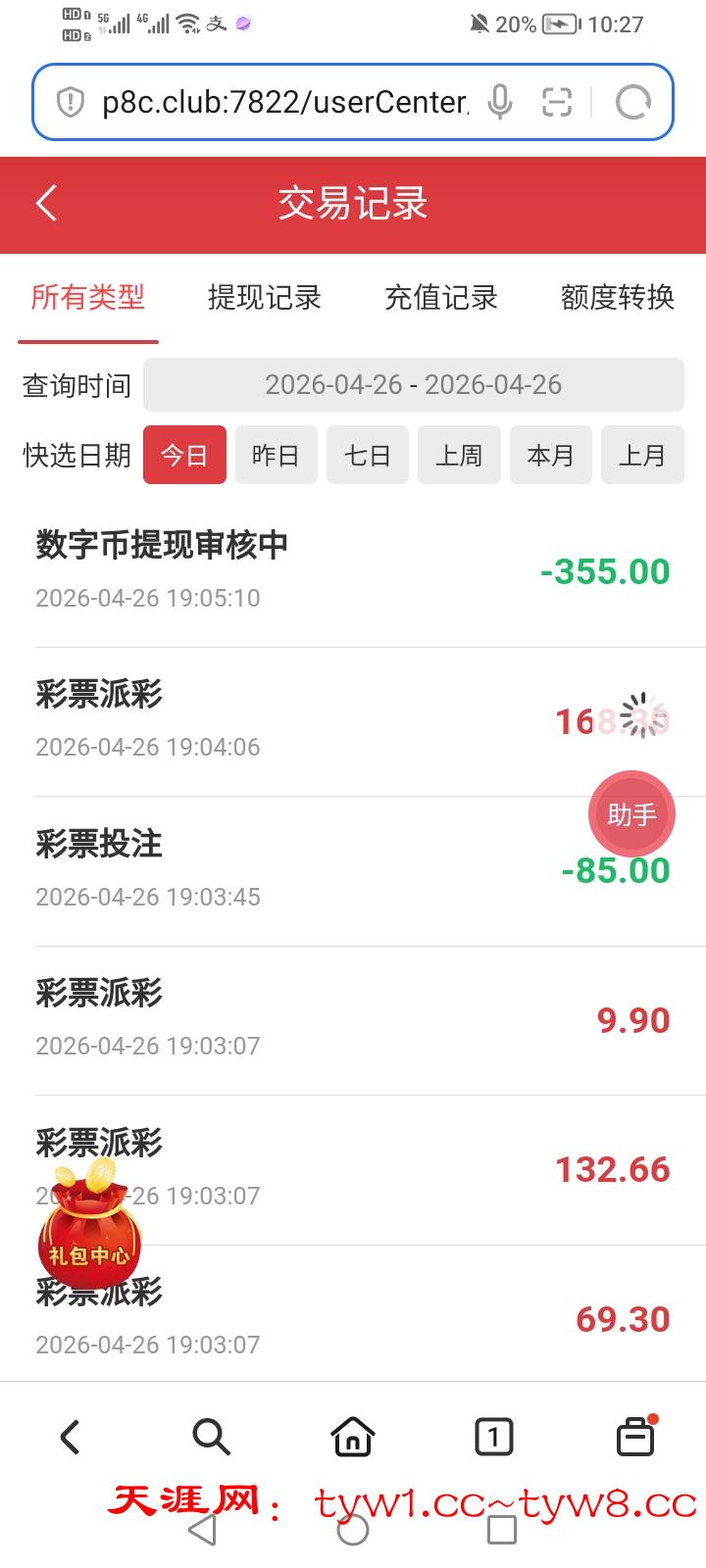Tap the p8c.club address bar
The image size is (706, 1568).
[284, 102]
